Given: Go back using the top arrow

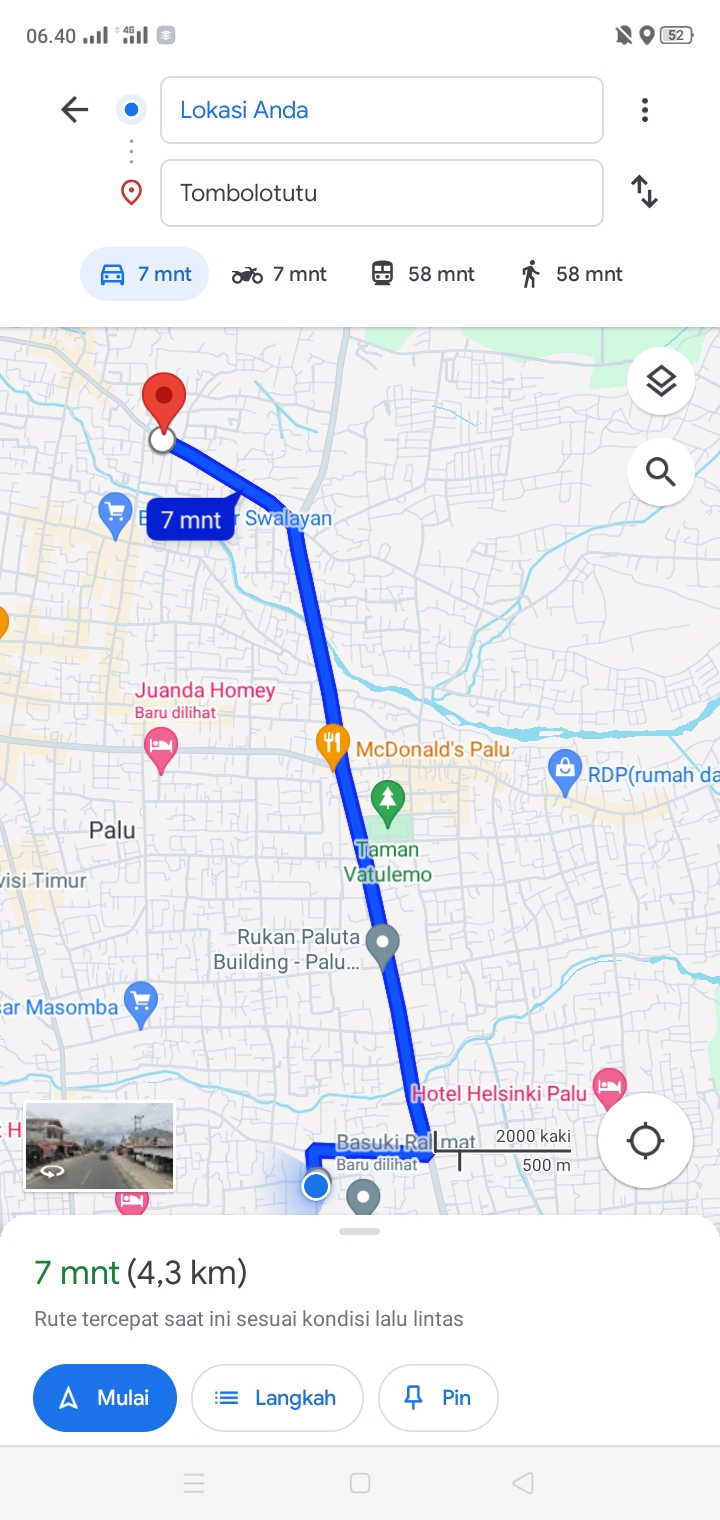Looking at the screenshot, I should 75,109.
